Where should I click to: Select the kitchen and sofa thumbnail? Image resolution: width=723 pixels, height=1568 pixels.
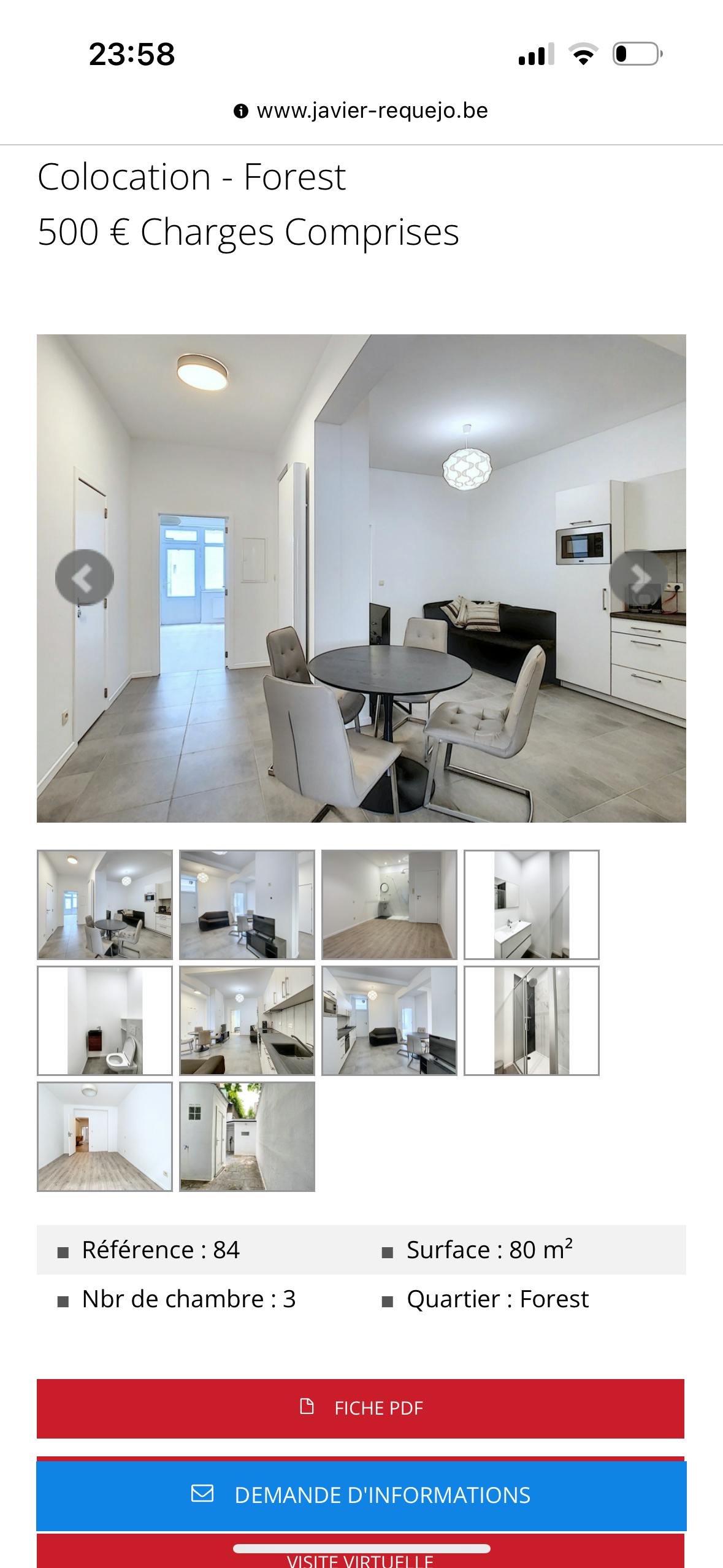[x=389, y=1020]
